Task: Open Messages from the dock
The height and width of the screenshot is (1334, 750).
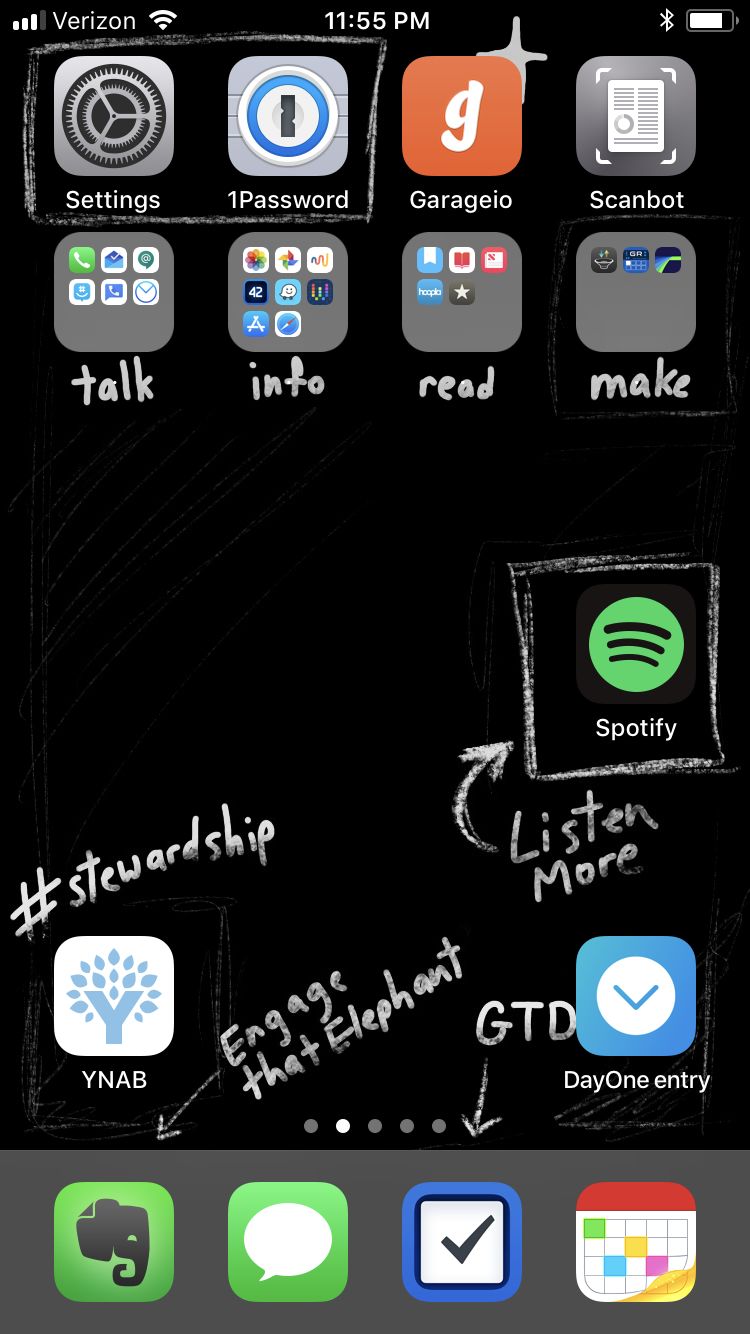Action: pyautogui.click(x=288, y=1241)
